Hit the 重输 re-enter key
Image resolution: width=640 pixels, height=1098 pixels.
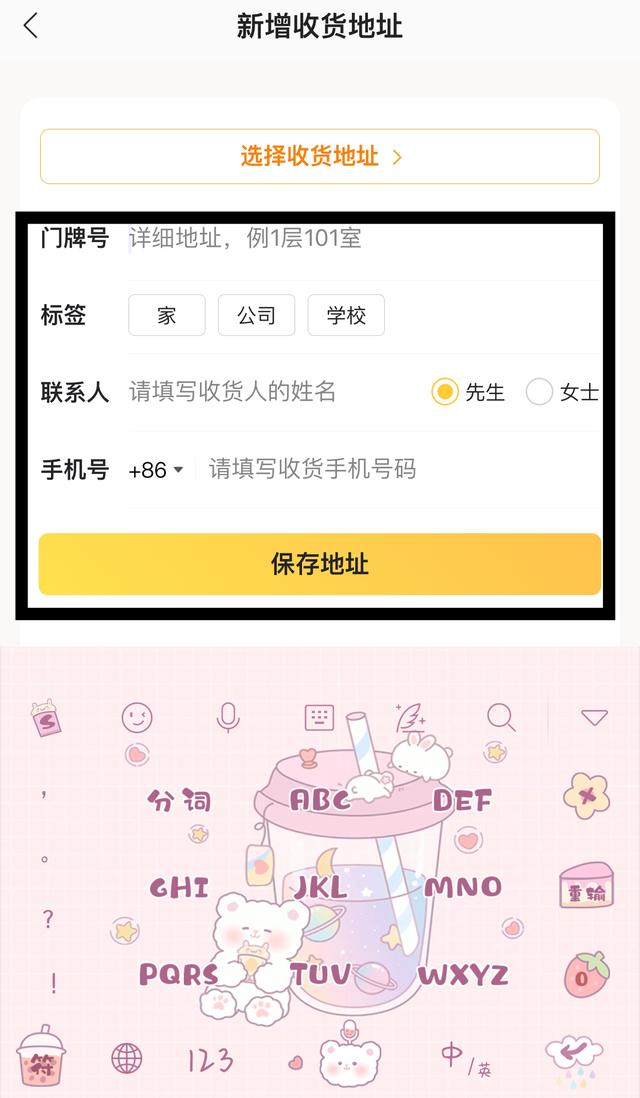[x=586, y=889]
